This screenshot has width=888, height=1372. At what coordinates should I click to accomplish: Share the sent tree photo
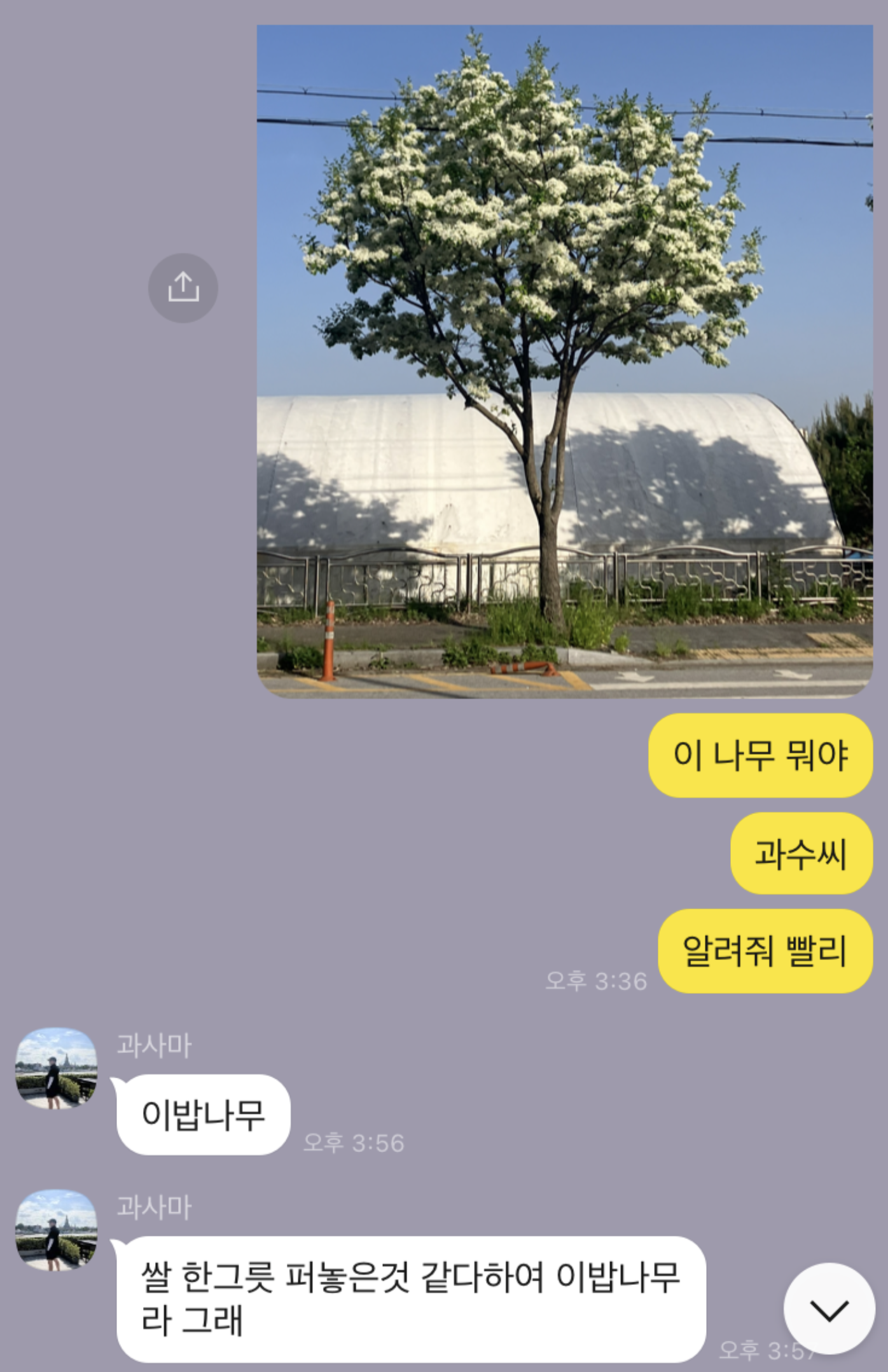point(183,288)
